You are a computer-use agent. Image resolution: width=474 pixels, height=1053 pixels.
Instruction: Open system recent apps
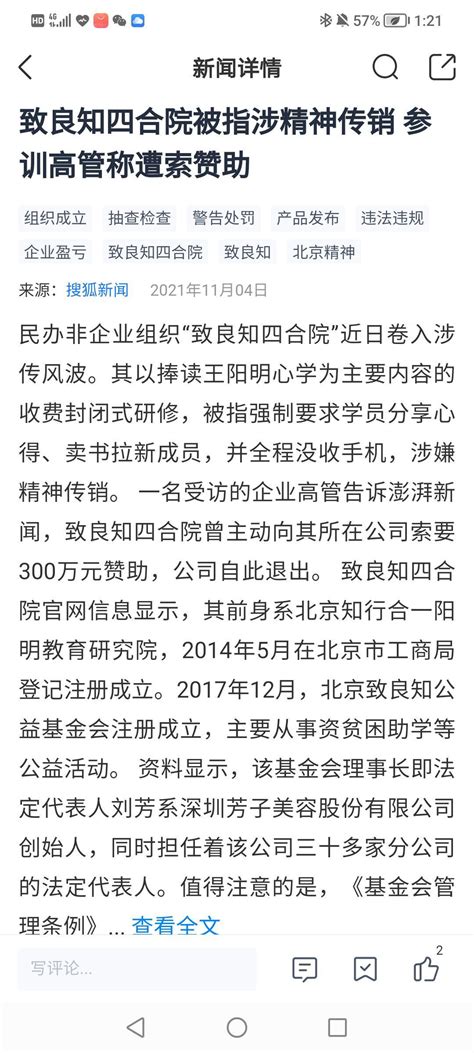point(338,1027)
